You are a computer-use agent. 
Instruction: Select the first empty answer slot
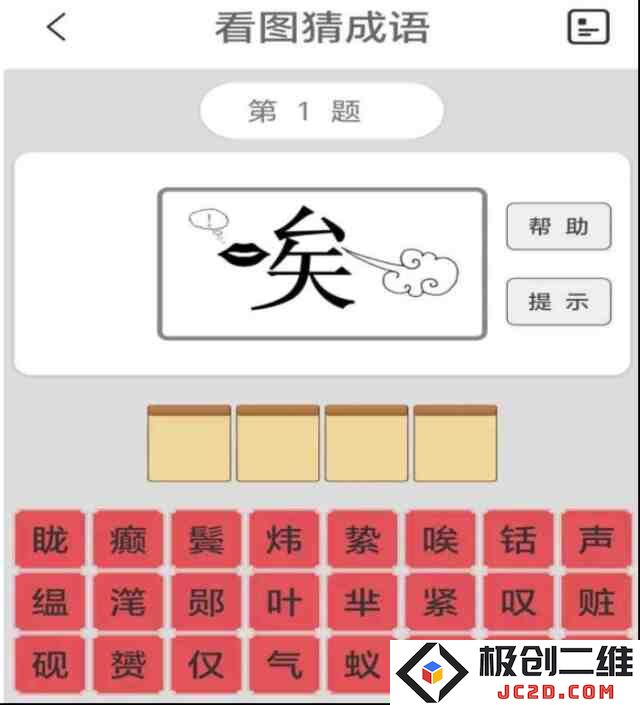[x=189, y=444]
